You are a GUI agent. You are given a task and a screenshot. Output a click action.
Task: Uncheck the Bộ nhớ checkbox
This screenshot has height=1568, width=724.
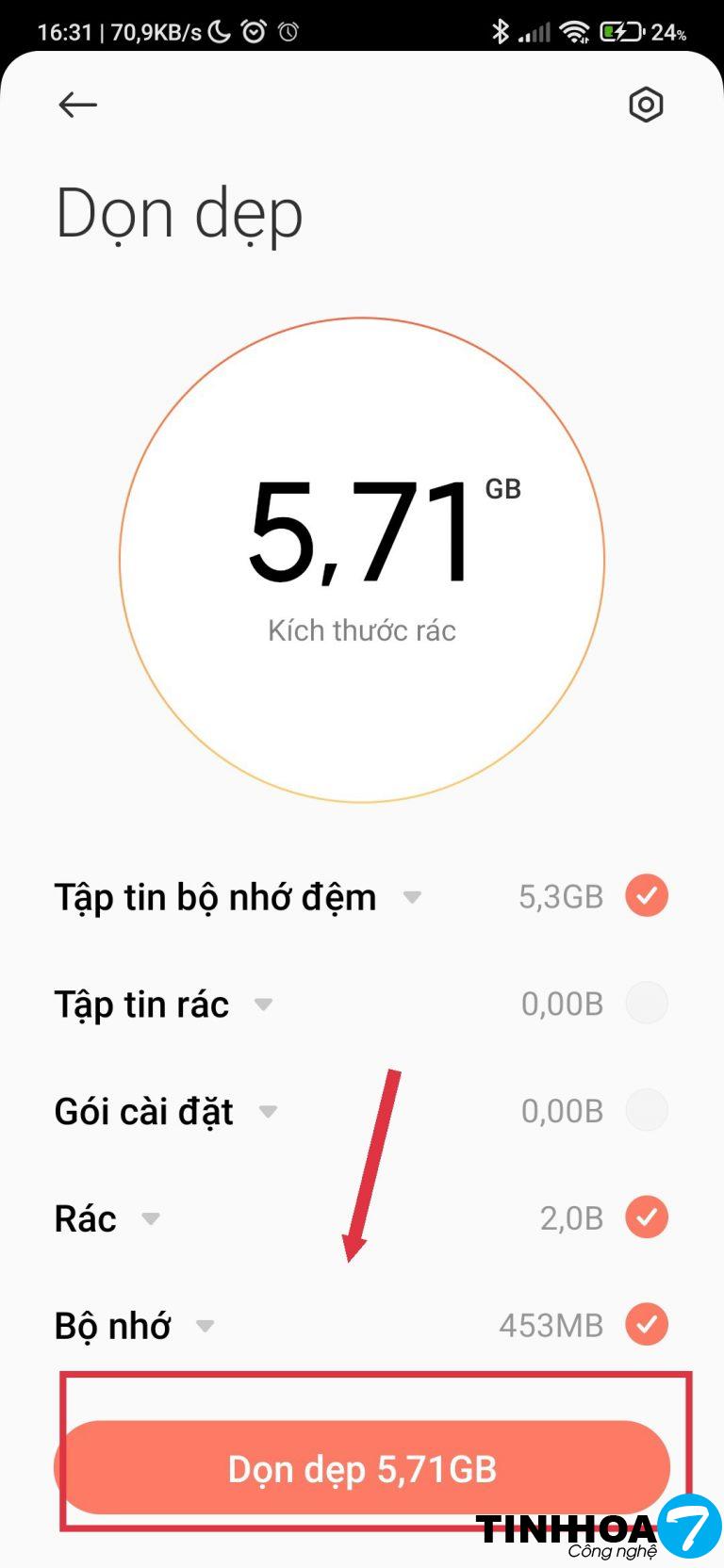tap(647, 1324)
